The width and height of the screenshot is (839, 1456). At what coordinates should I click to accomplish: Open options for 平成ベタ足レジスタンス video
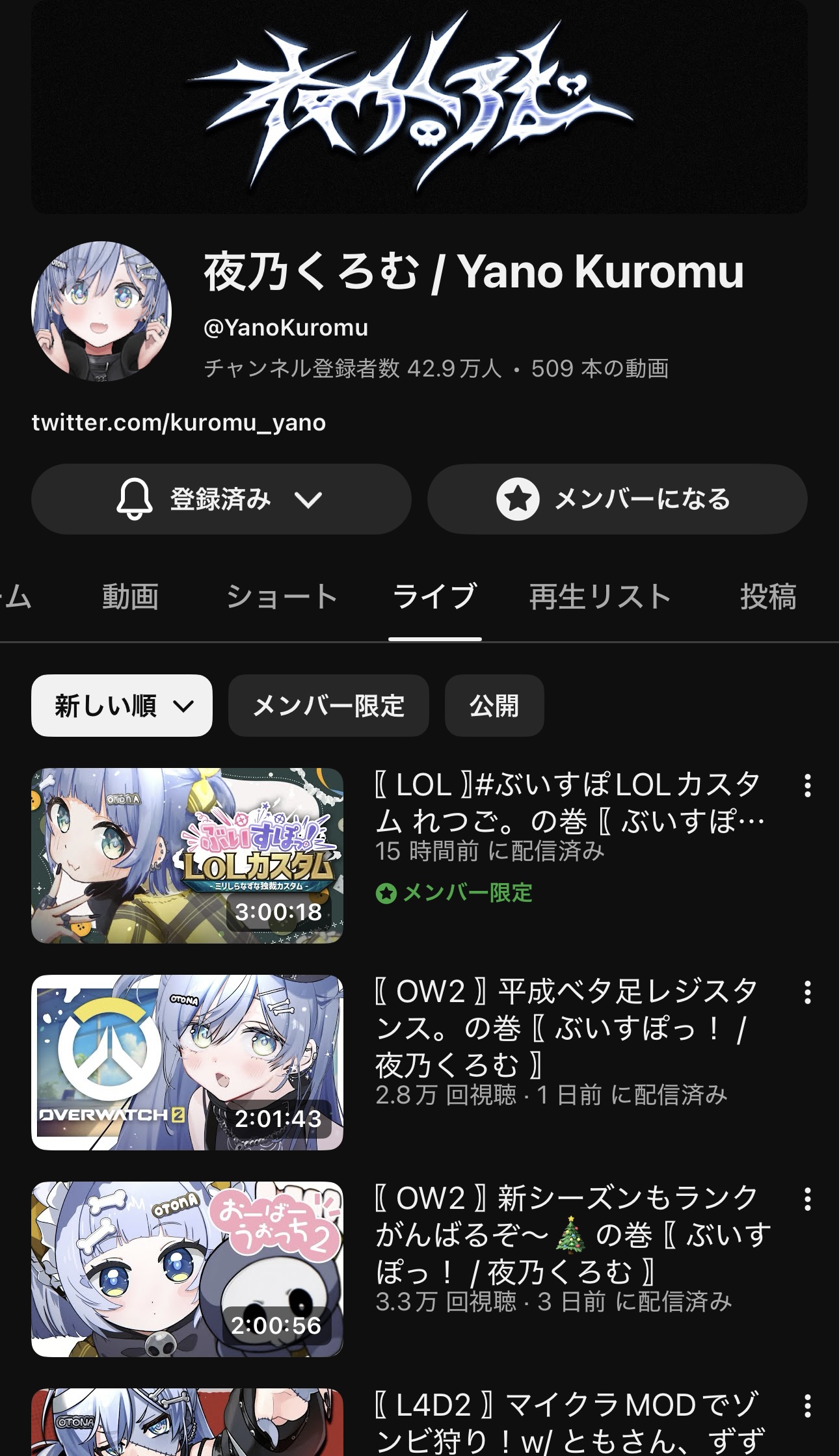(807, 992)
